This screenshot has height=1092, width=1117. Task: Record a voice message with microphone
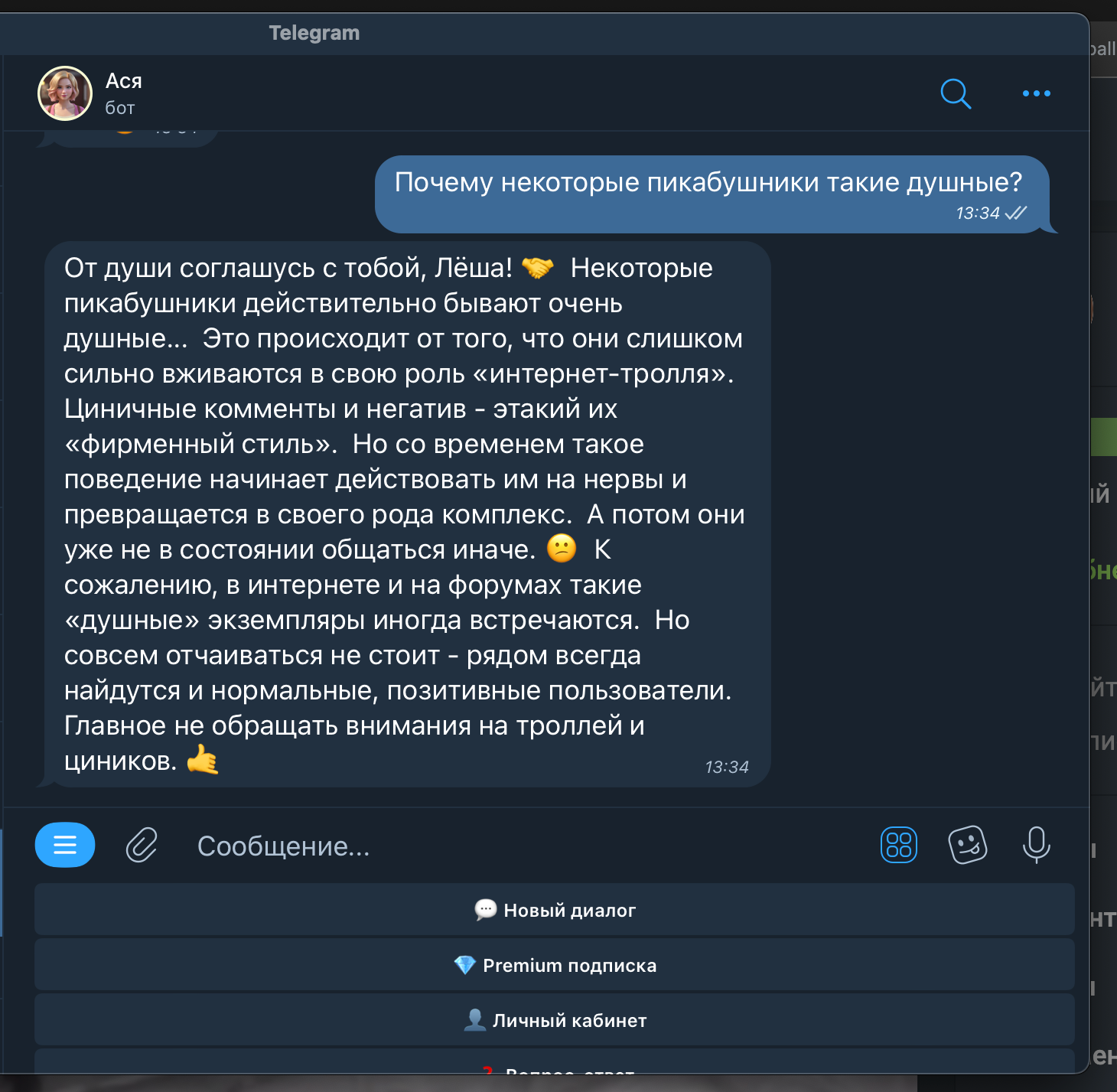[x=1036, y=845]
